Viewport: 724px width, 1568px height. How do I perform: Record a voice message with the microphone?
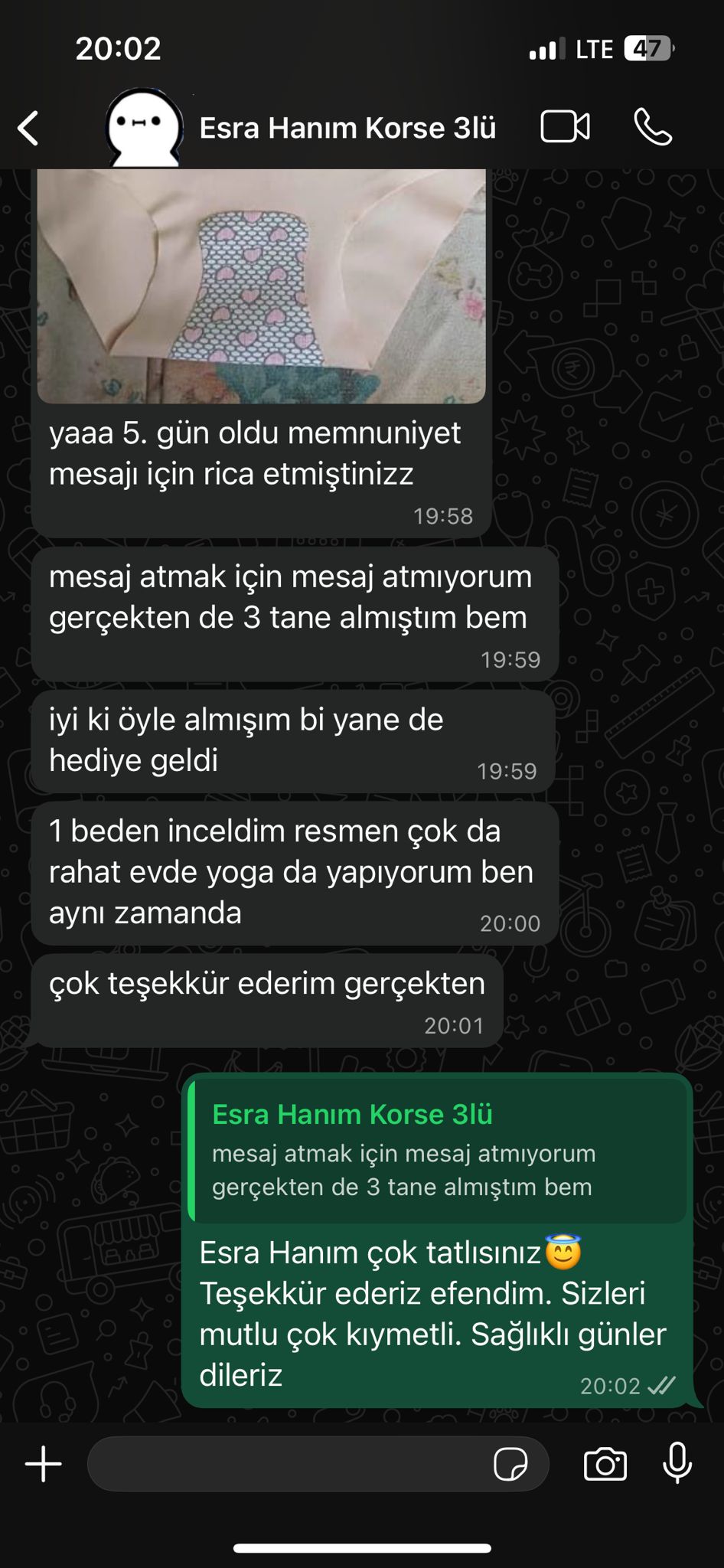(677, 1463)
